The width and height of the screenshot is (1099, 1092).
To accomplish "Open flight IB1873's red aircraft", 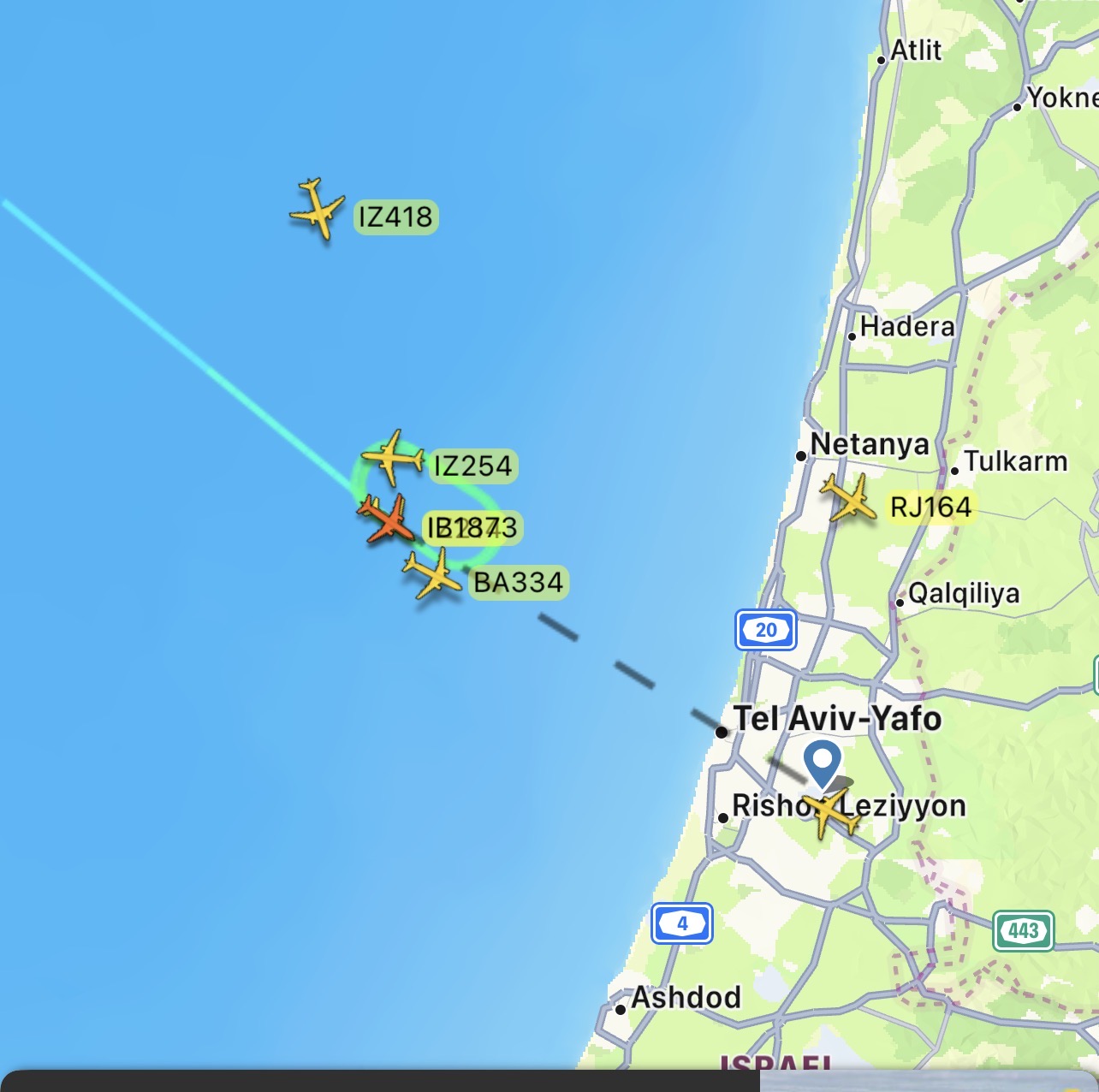I will coord(387,519).
